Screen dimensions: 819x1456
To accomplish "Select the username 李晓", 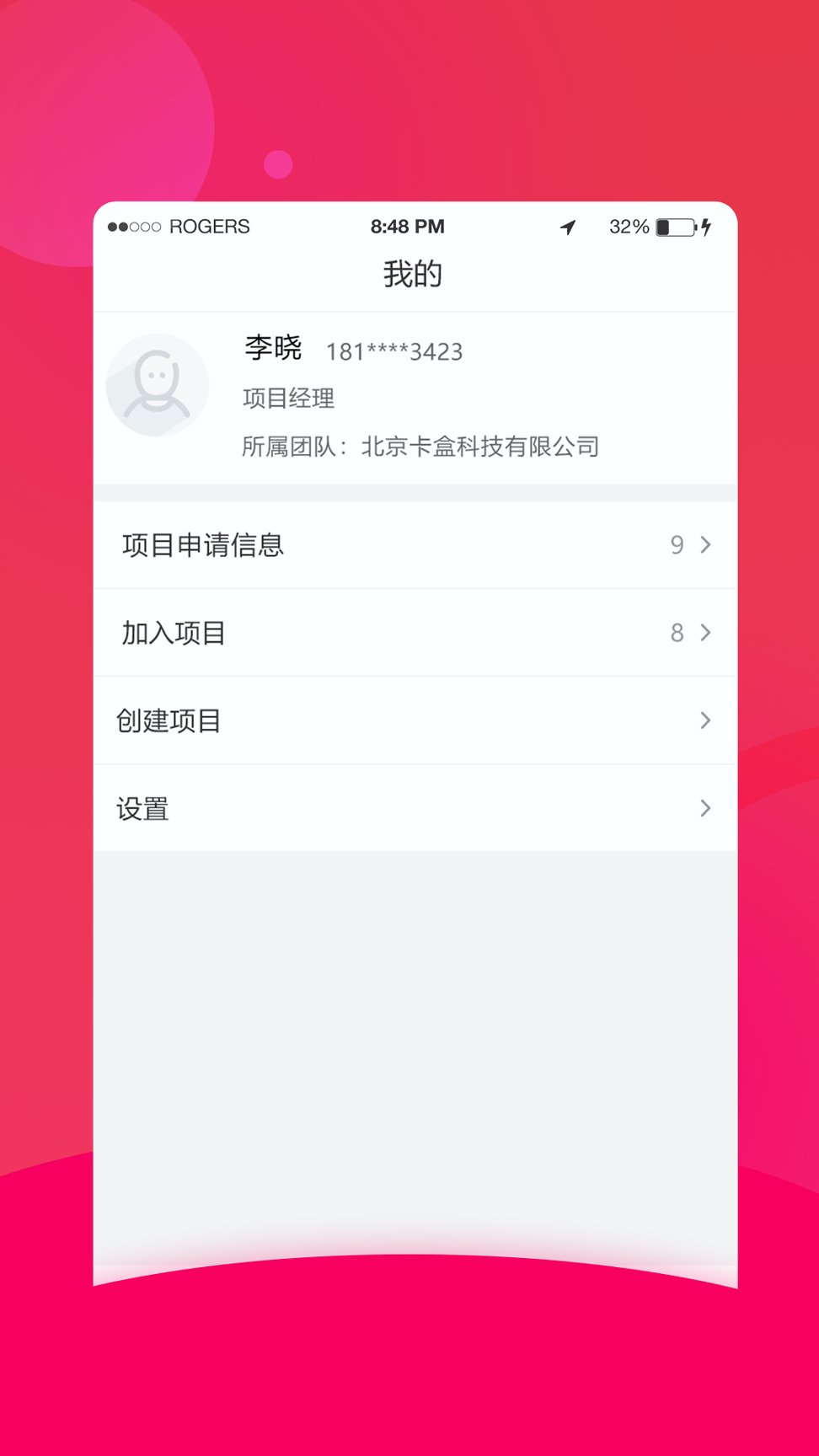I will coord(271,347).
